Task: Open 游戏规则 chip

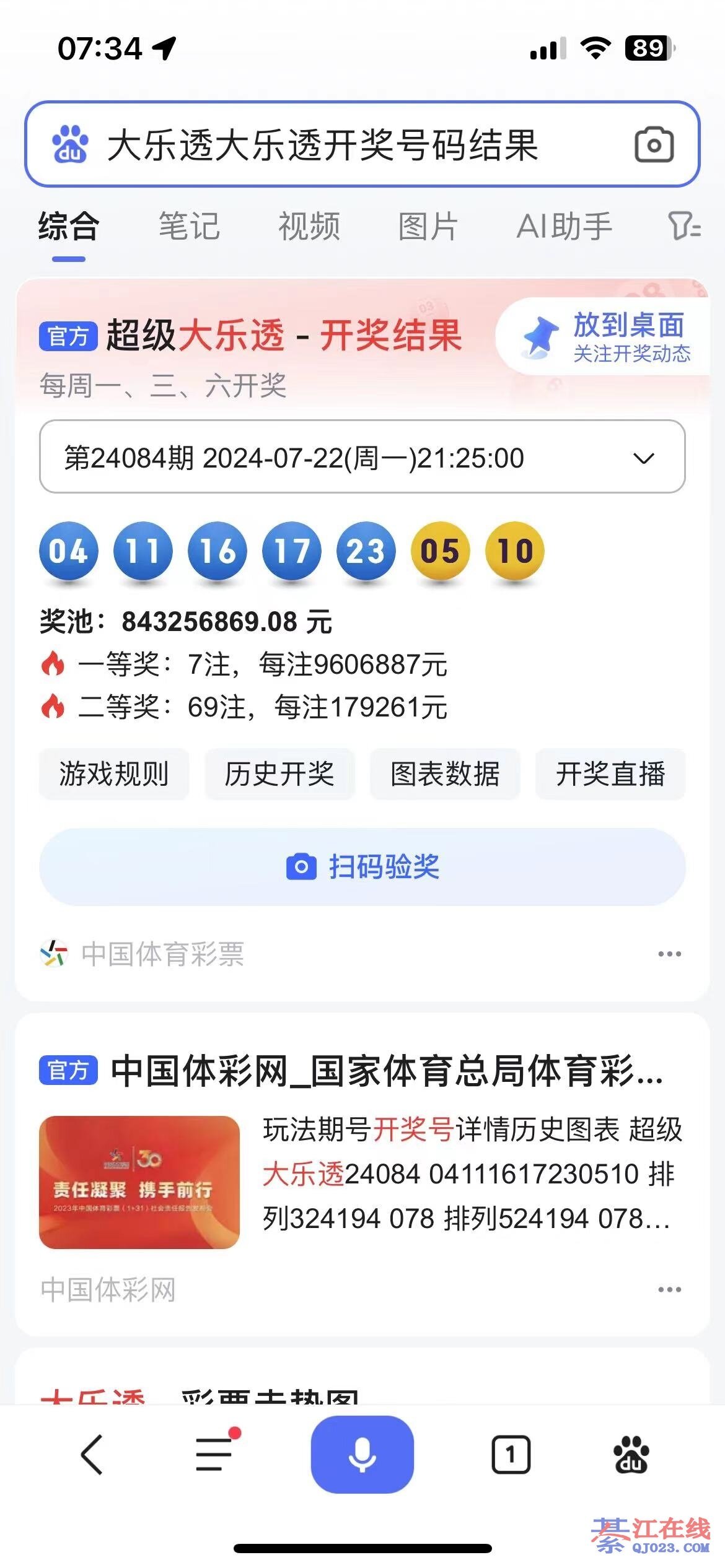Action: (x=114, y=774)
